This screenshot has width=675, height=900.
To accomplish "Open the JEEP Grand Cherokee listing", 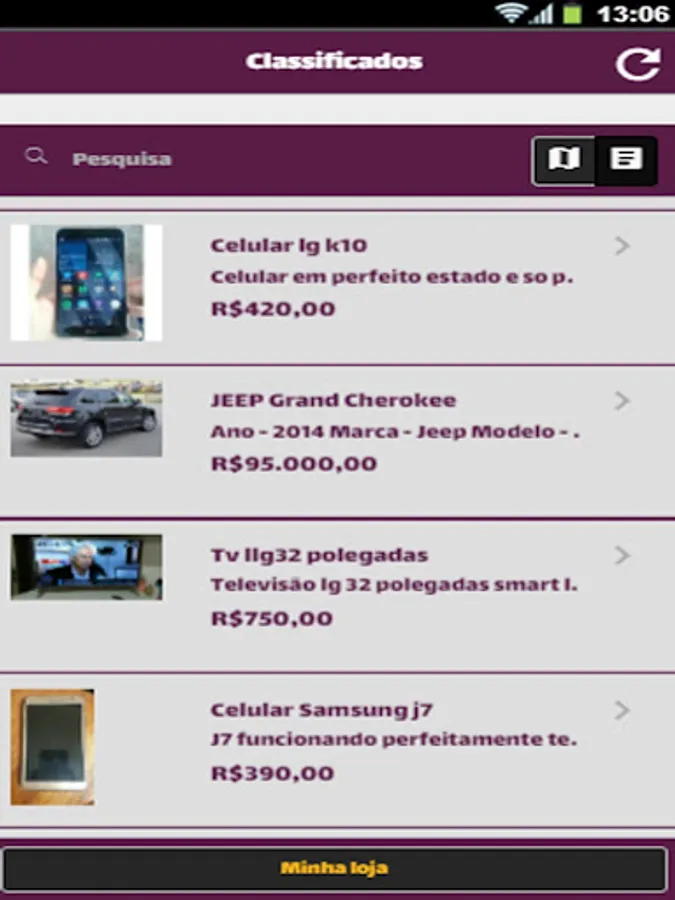I will [338, 442].
